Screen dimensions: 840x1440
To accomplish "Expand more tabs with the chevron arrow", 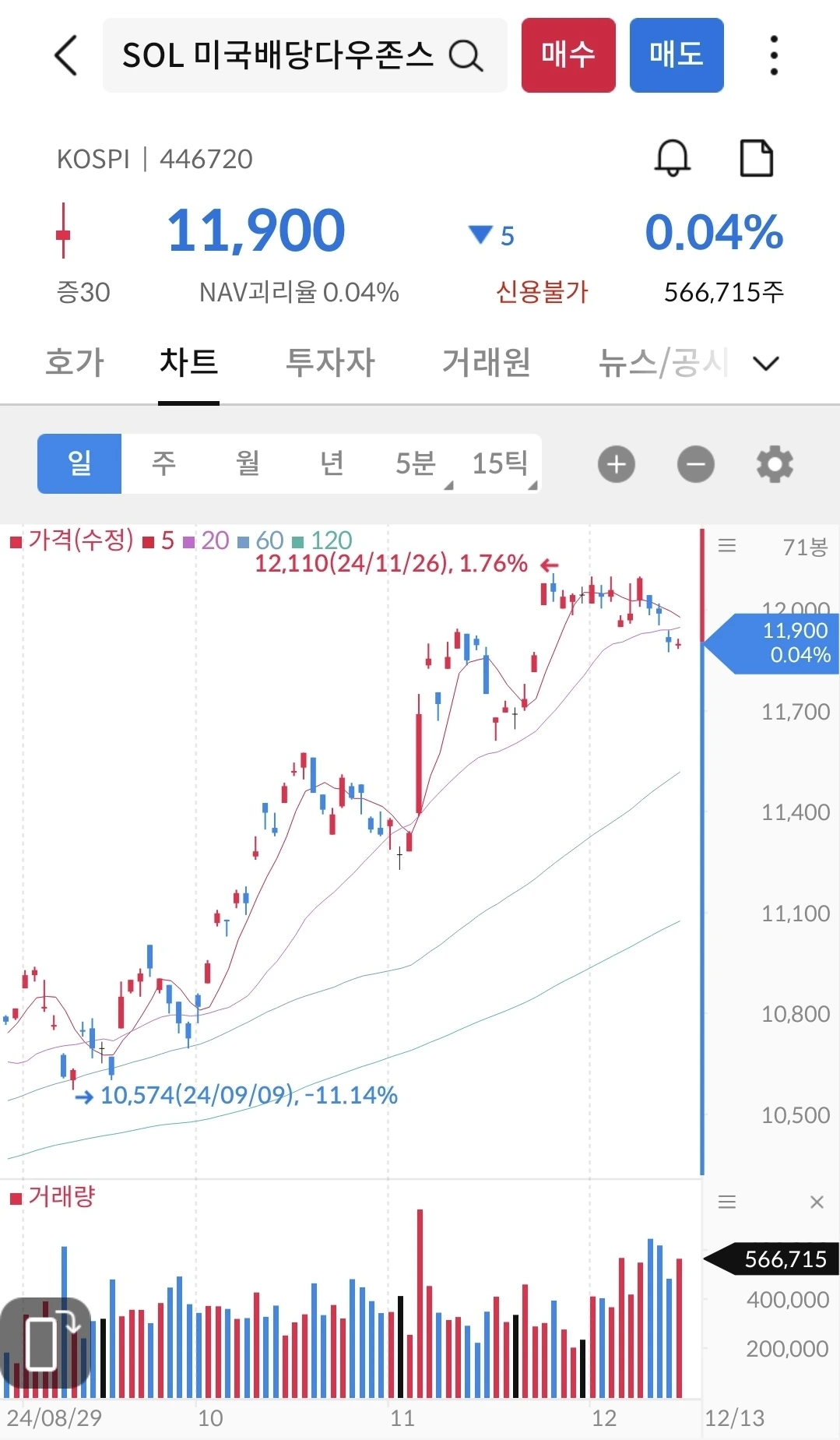I will point(766,363).
